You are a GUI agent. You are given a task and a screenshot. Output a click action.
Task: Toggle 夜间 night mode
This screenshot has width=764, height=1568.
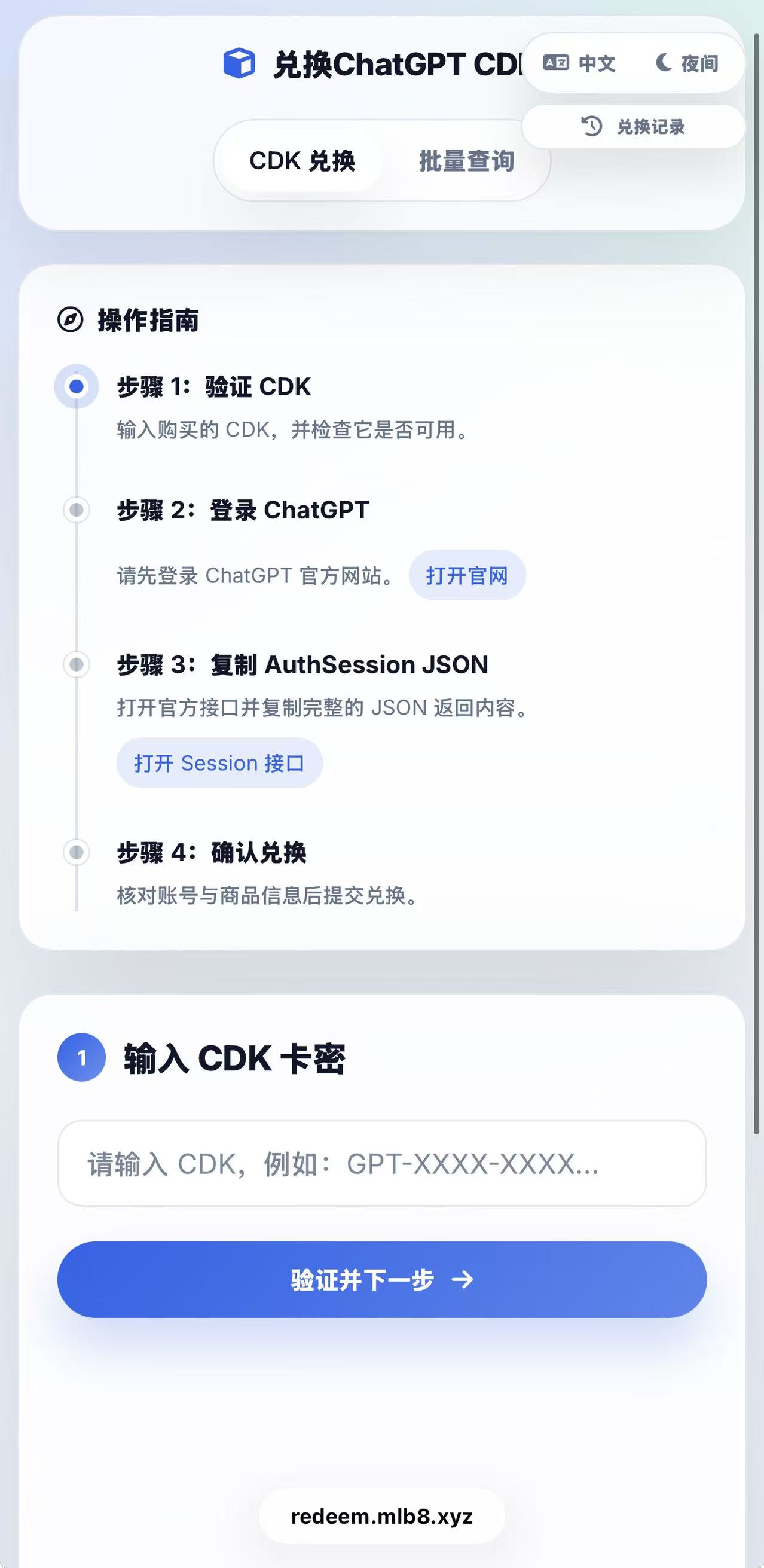coord(687,63)
